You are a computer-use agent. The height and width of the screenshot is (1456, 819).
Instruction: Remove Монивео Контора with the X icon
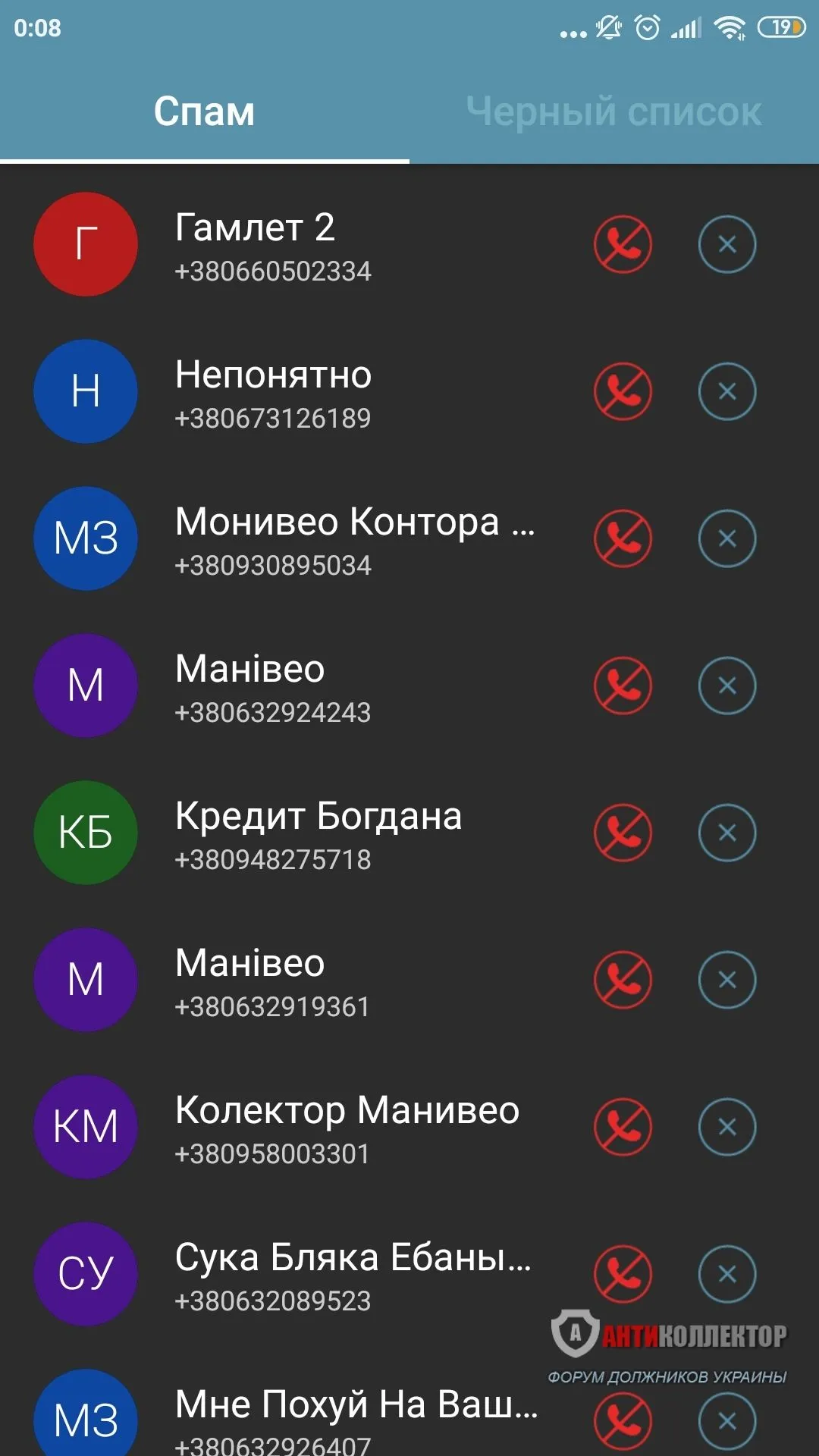726,539
